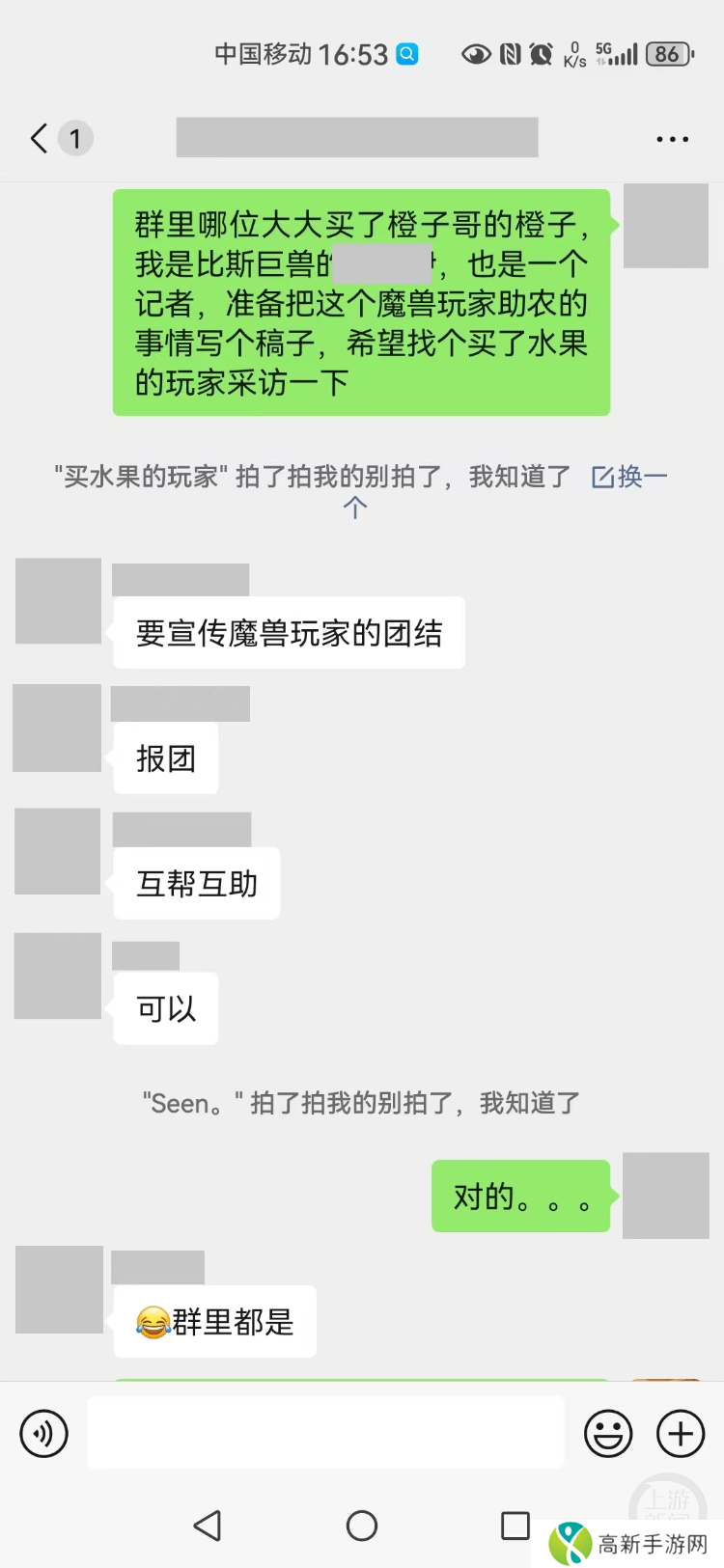
Task: Tap the message text field
Action: click(x=325, y=1433)
